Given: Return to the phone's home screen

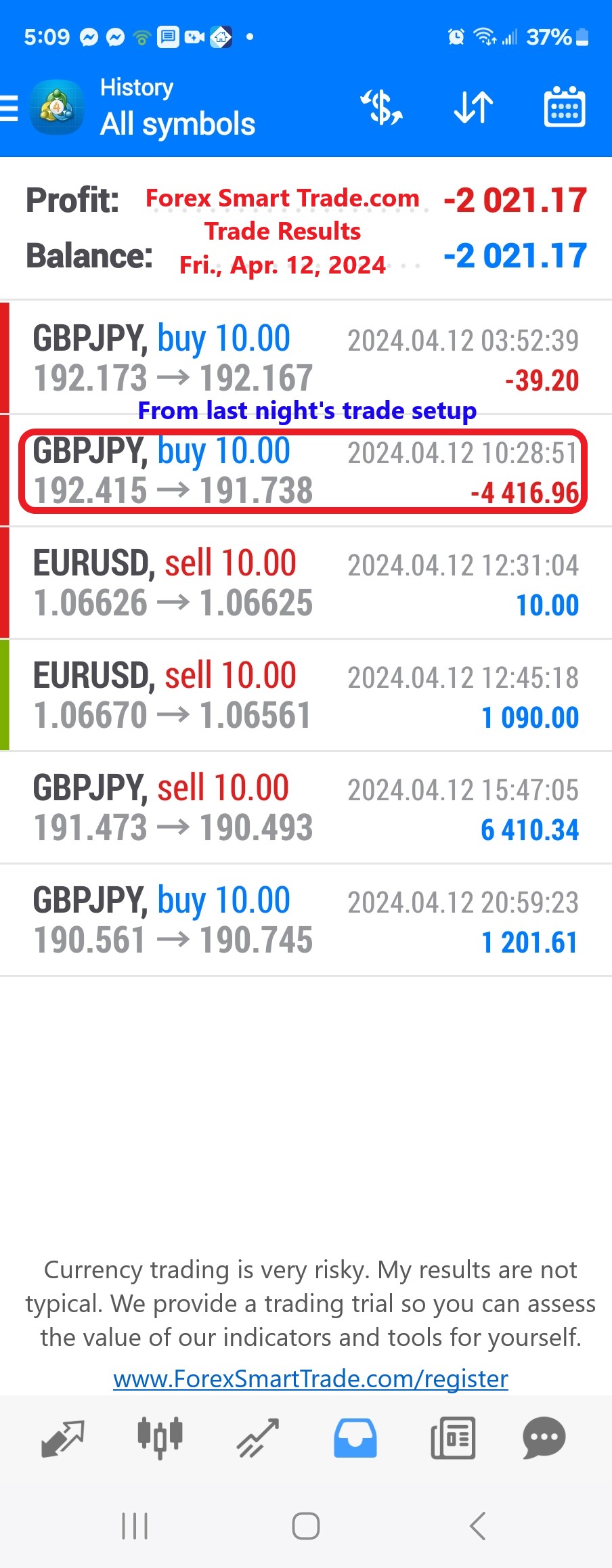Looking at the screenshot, I should pos(306,1526).
